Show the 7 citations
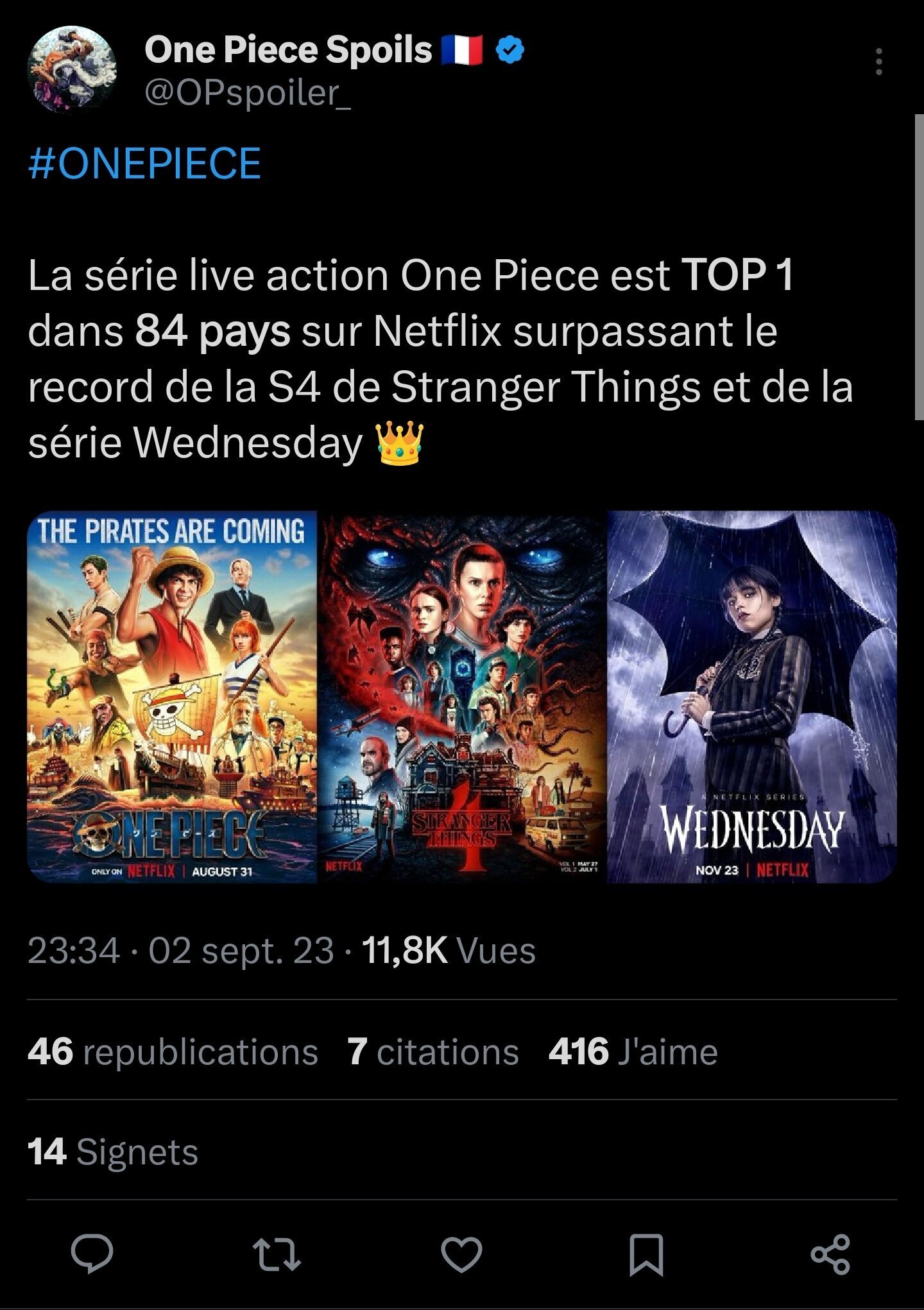 433,1052
